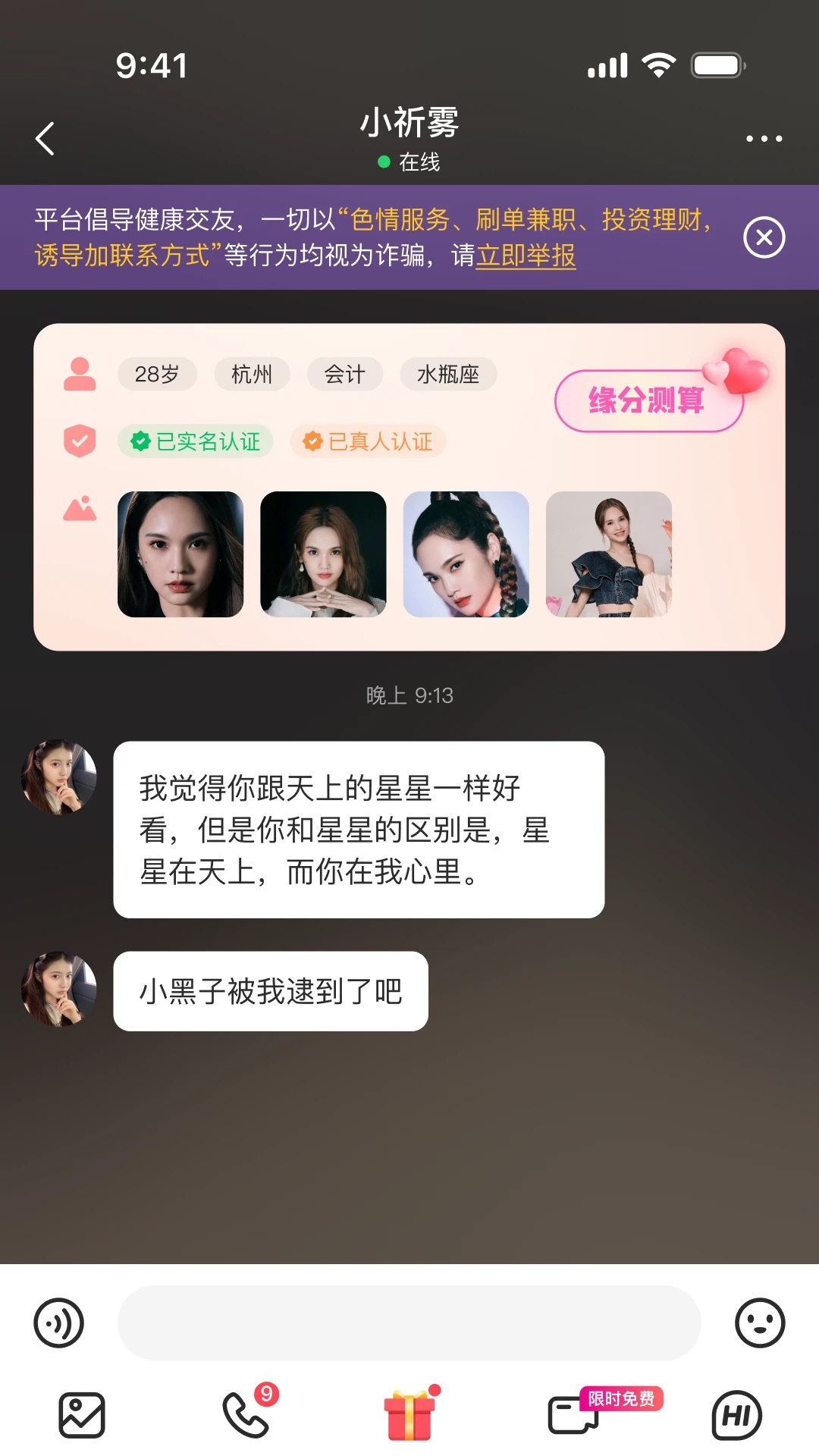This screenshot has width=819, height=1456.
Task: Focus the message text field
Action: click(x=409, y=1323)
